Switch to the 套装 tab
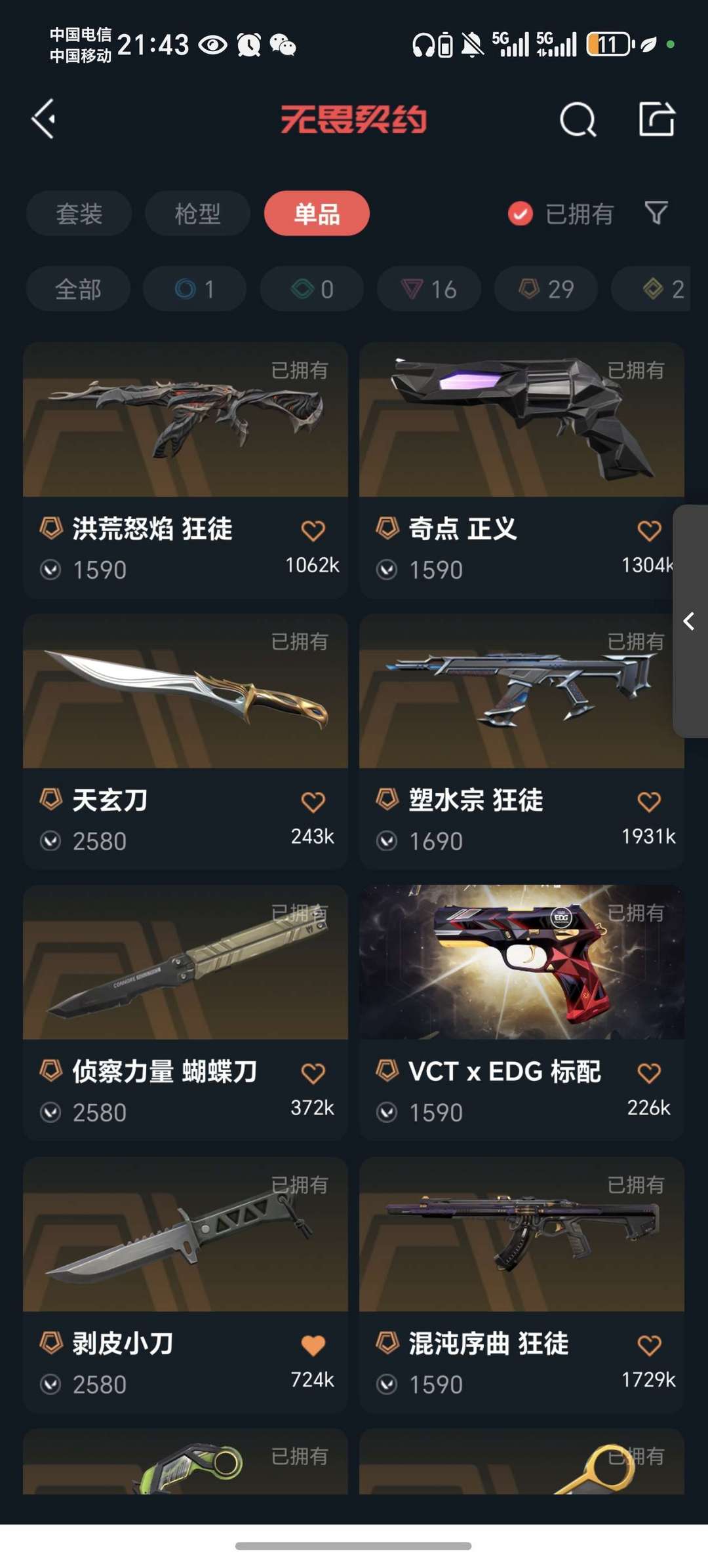708x1568 pixels. [x=79, y=213]
